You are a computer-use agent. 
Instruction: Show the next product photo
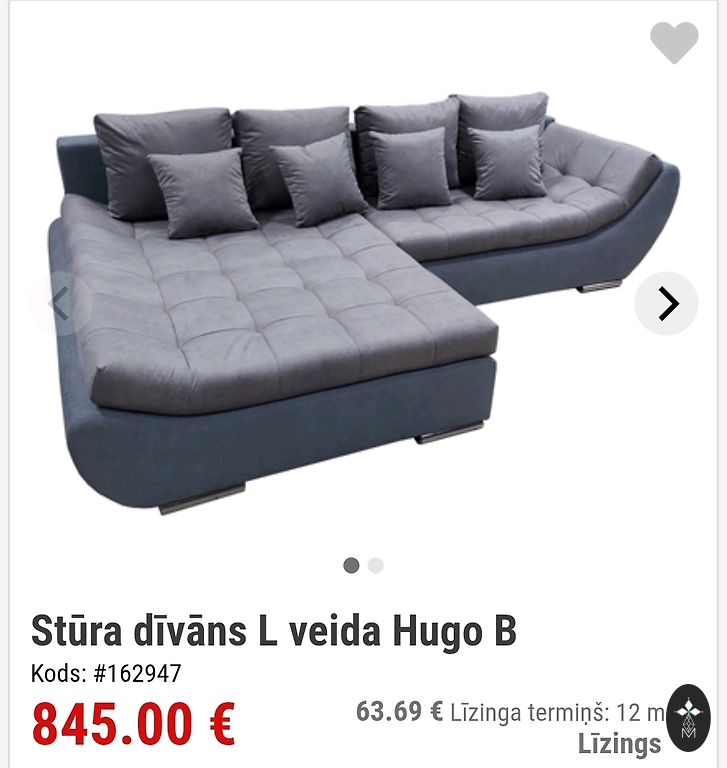tap(666, 303)
